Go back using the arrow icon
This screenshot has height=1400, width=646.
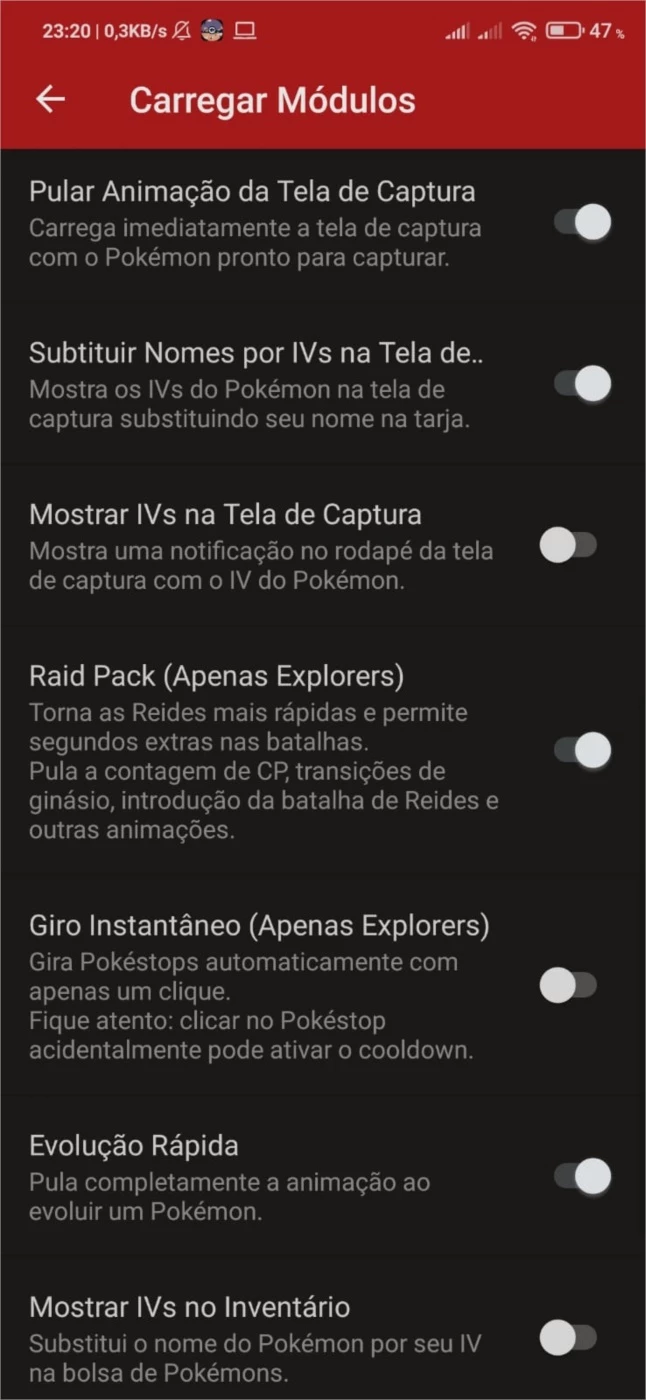50,99
